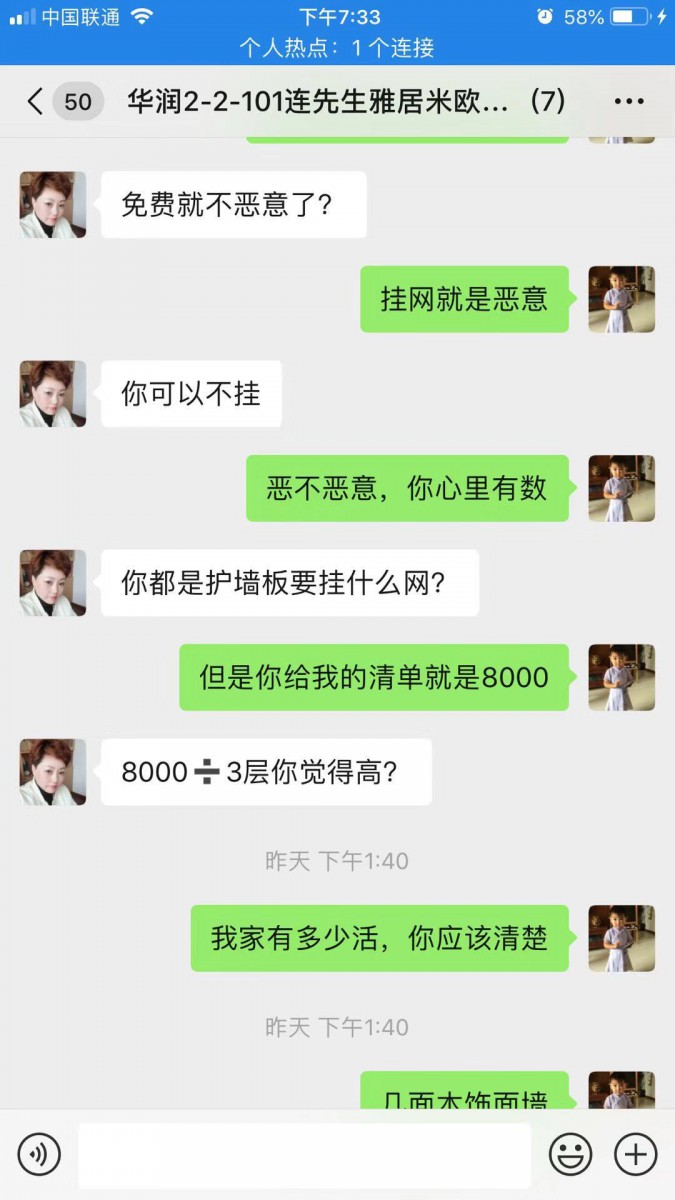Open the plus attachment menu
675x1200 pixels.
634,1155
